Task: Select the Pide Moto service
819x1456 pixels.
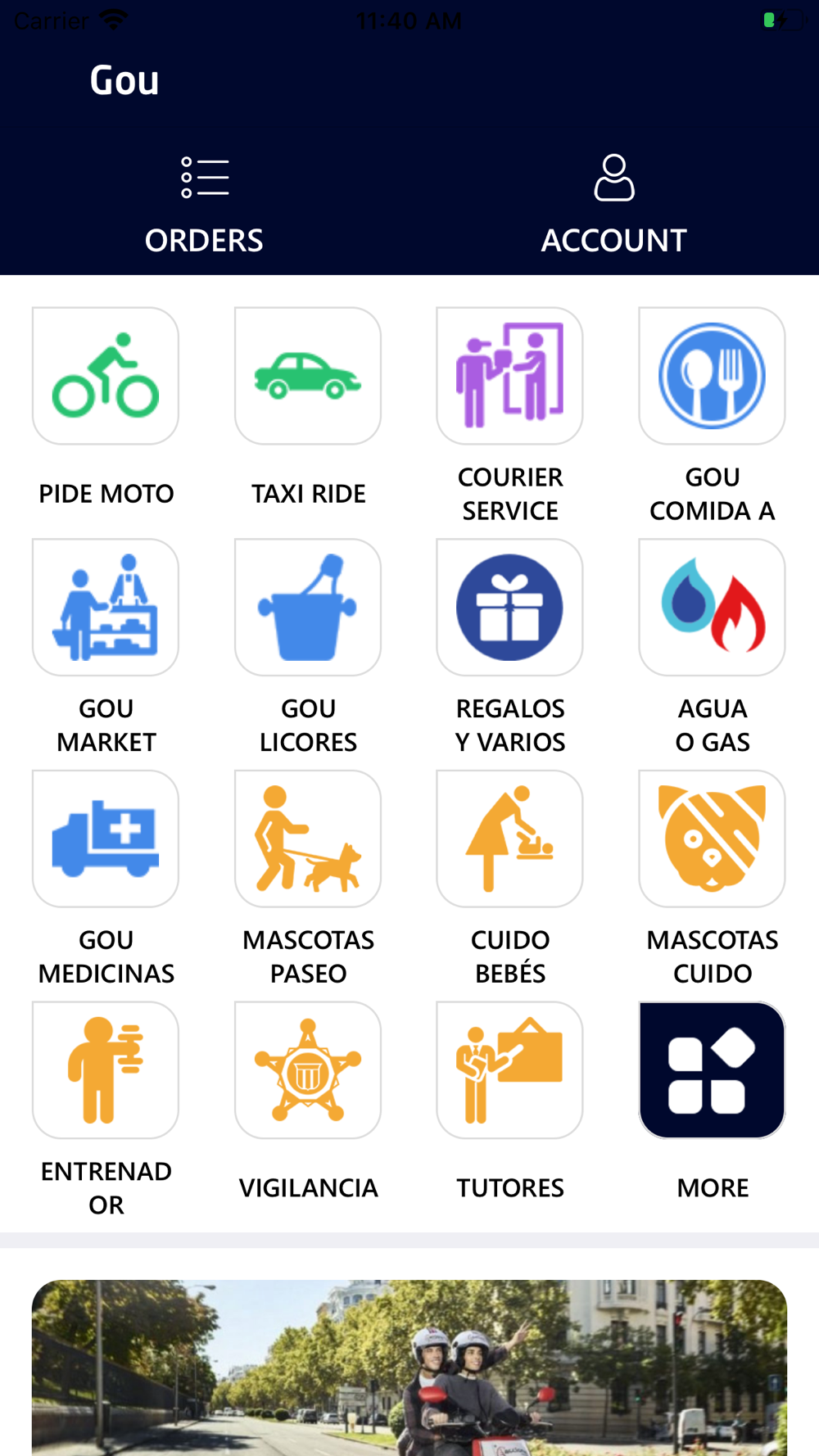Action: coord(106,377)
